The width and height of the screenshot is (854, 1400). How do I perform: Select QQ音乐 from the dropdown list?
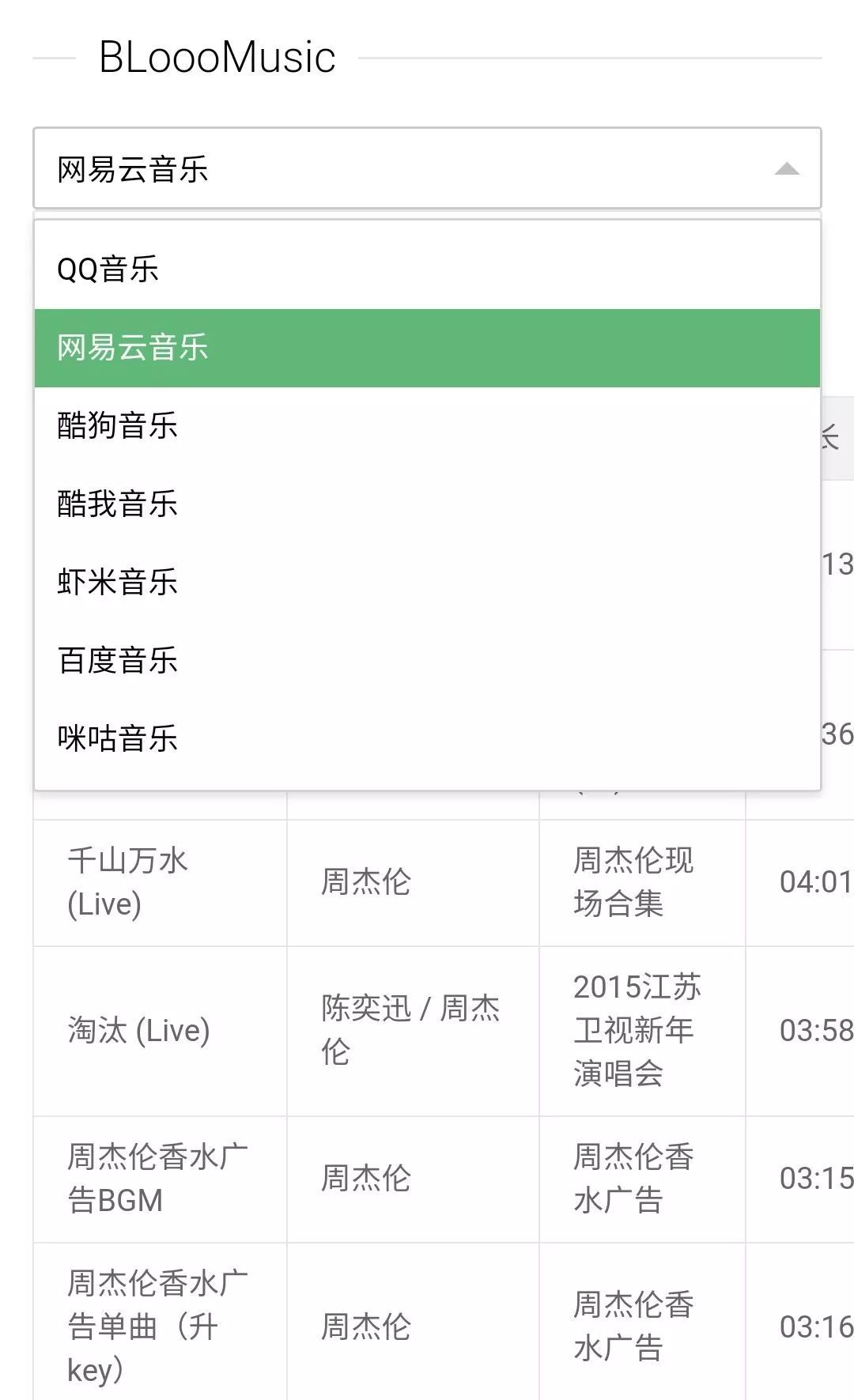tap(107, 268)
